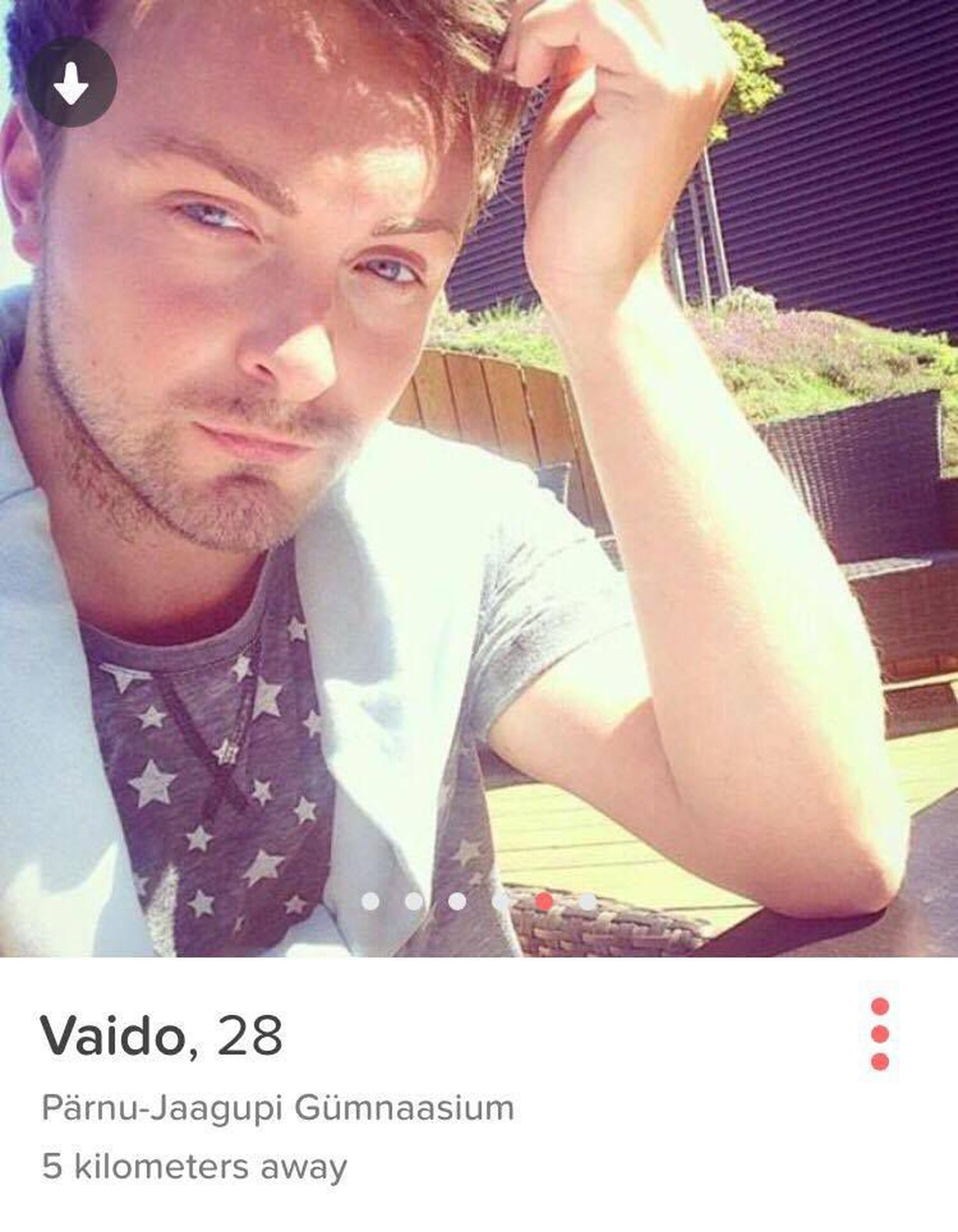This screenshot has height=1232, width=958.
Task: Open the three-dot options menu
Action: (879, 1034)
